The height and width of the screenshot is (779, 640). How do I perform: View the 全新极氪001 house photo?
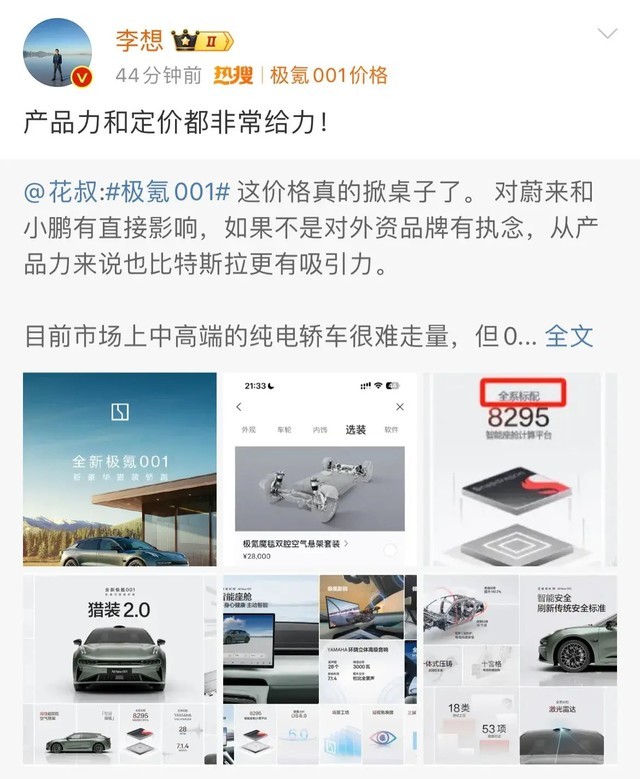(x=119, y=469)
